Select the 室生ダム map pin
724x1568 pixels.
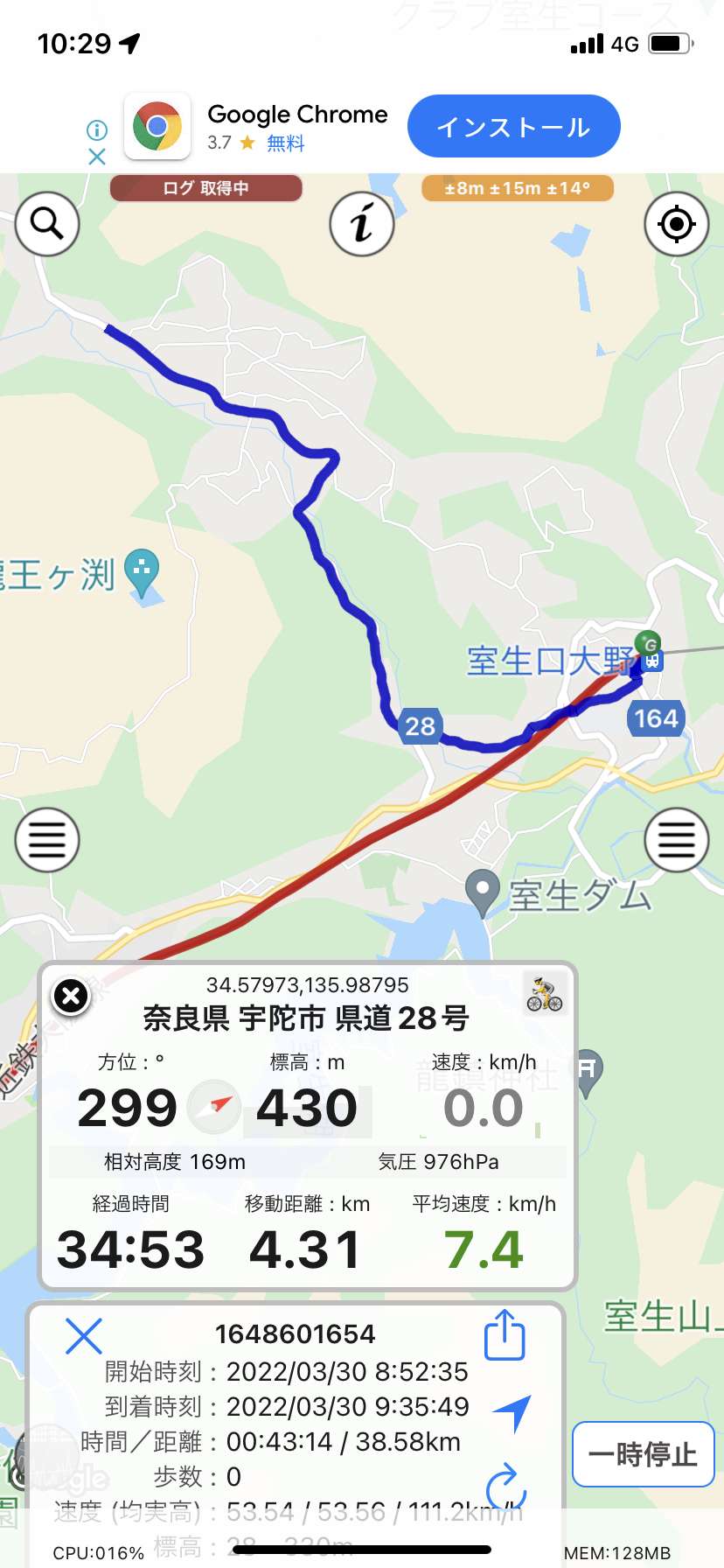pyautogui.click(x=482, y=892)
